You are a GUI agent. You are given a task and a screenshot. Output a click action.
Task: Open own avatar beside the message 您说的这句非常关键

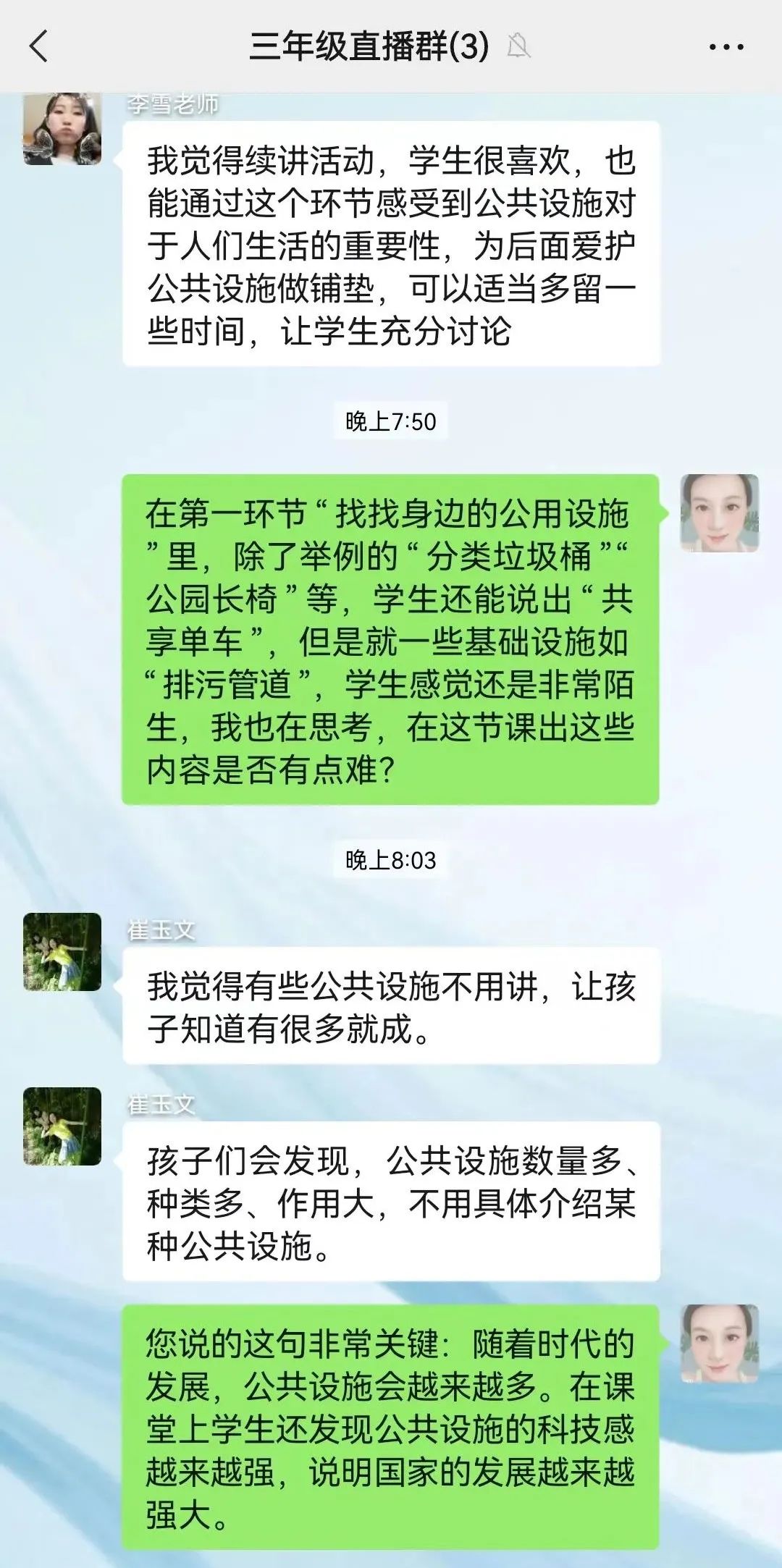coord(719,1344)
